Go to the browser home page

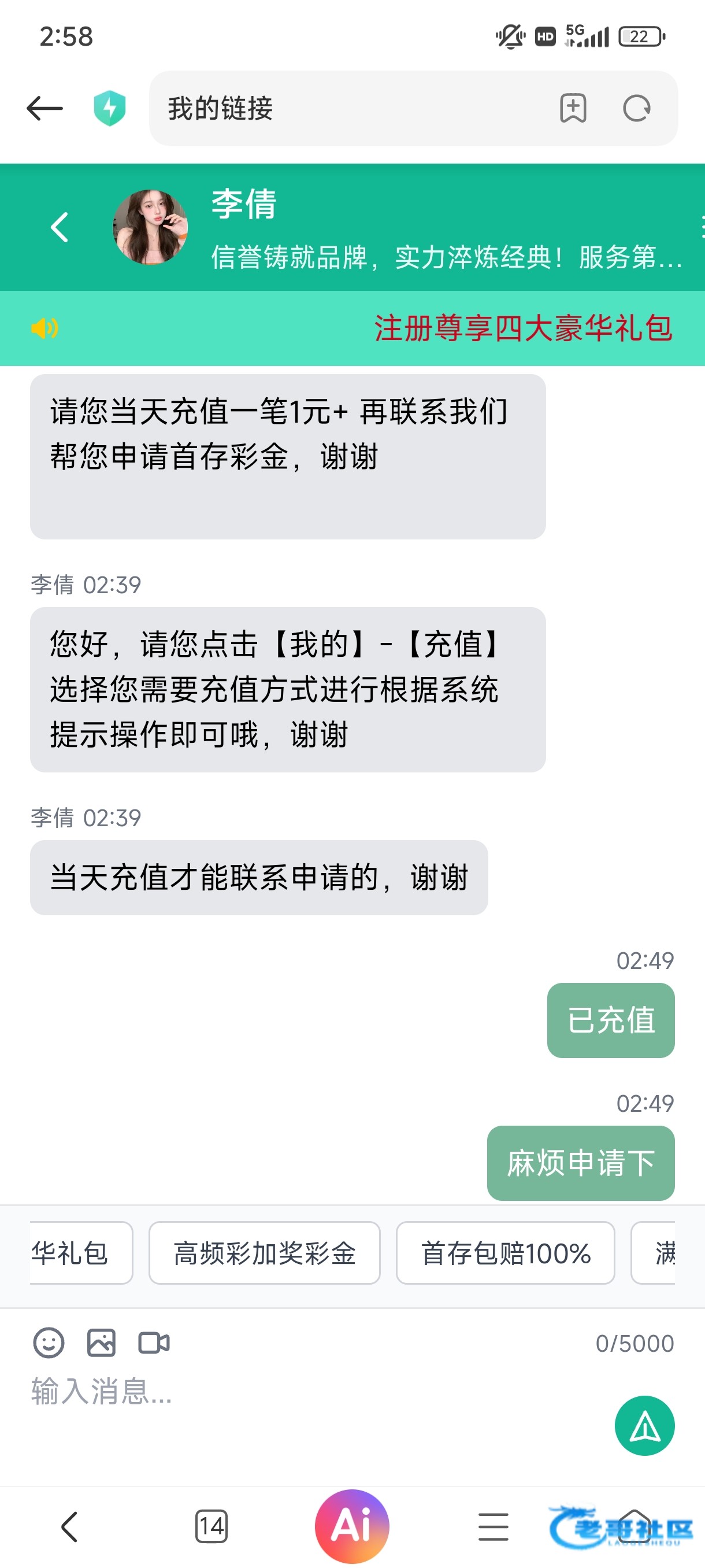coord(634,1526)
